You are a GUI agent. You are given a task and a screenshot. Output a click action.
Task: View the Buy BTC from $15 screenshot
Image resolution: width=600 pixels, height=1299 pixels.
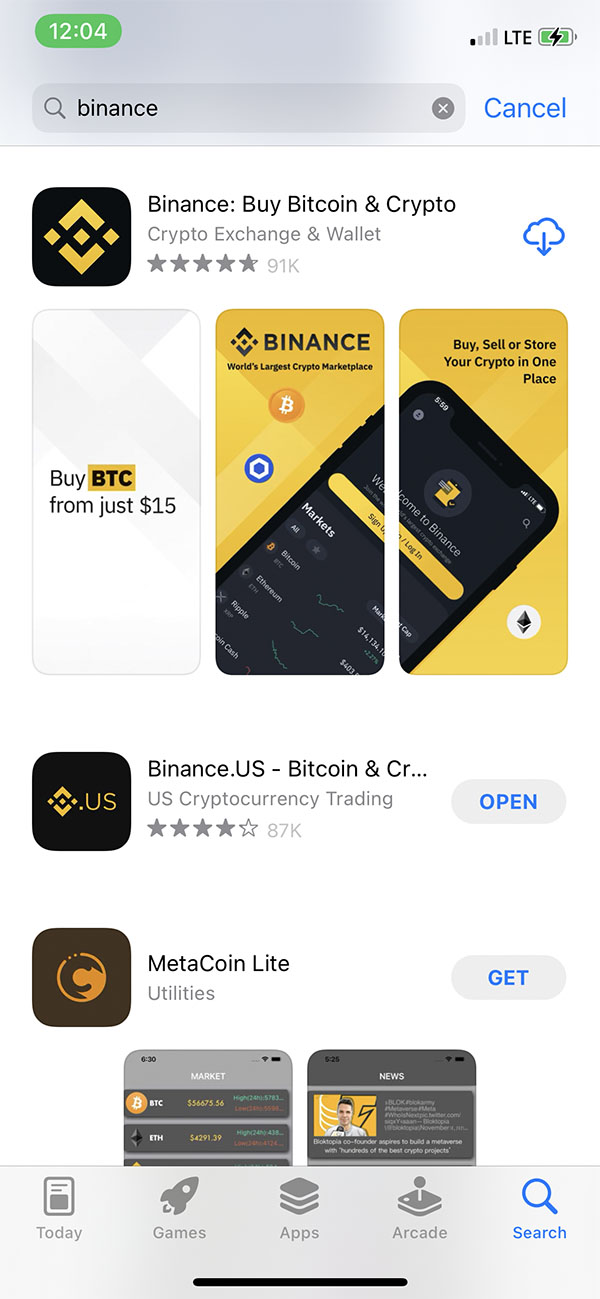coord(117,492)
